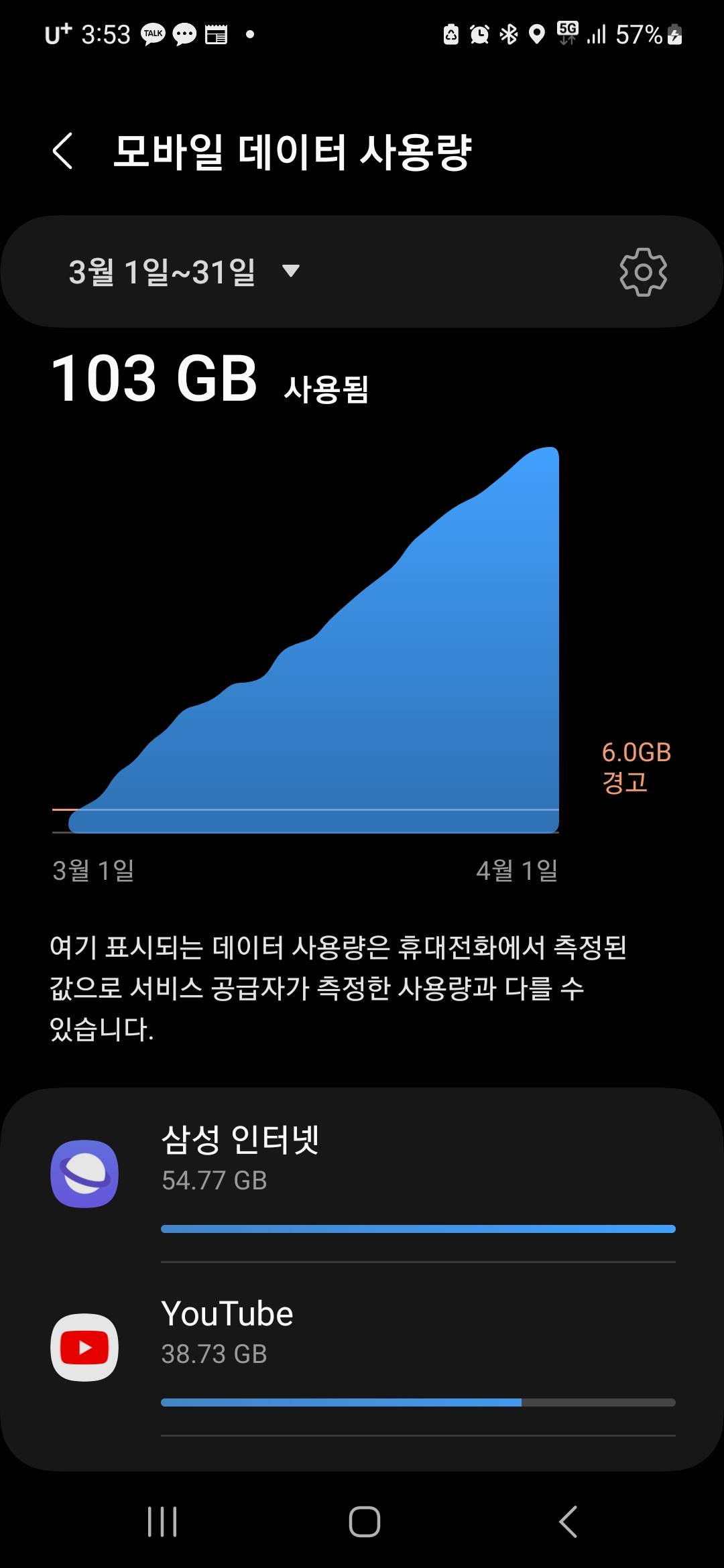Open data usage settings gear
This screenshot has width=724, height=1568.
point(643,272)
